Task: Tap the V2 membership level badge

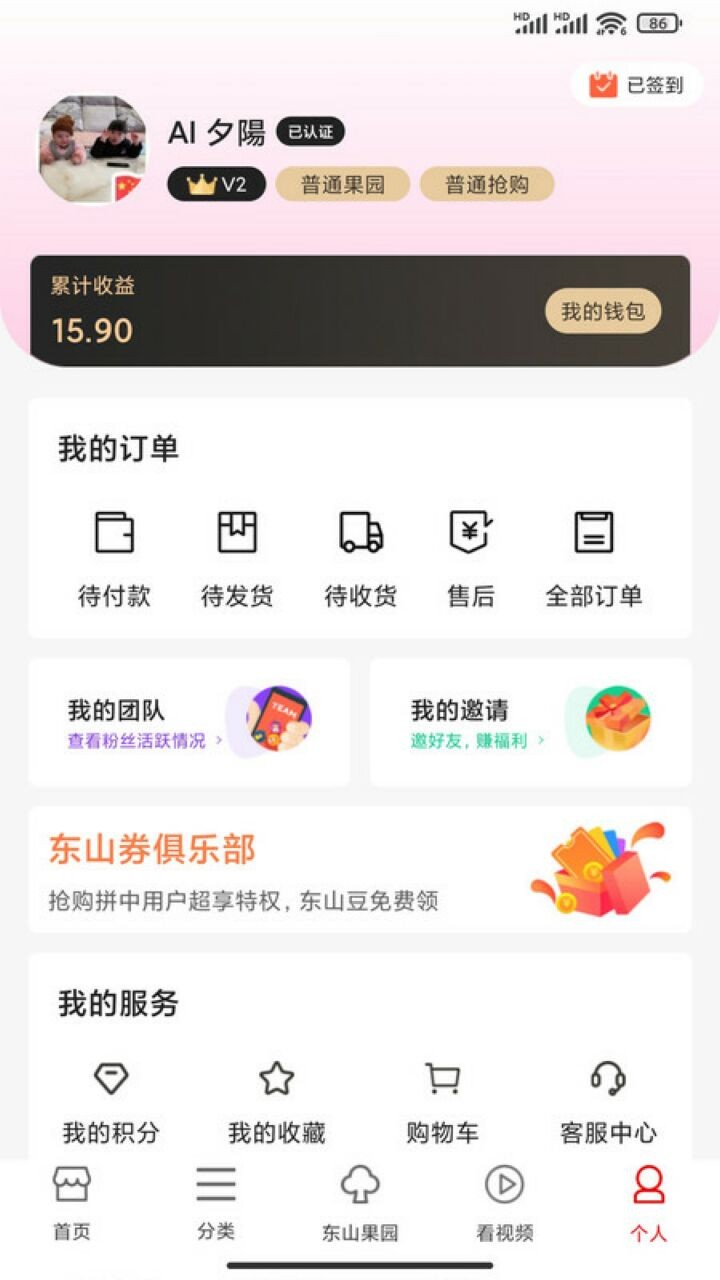Action: tap(216, 184)
